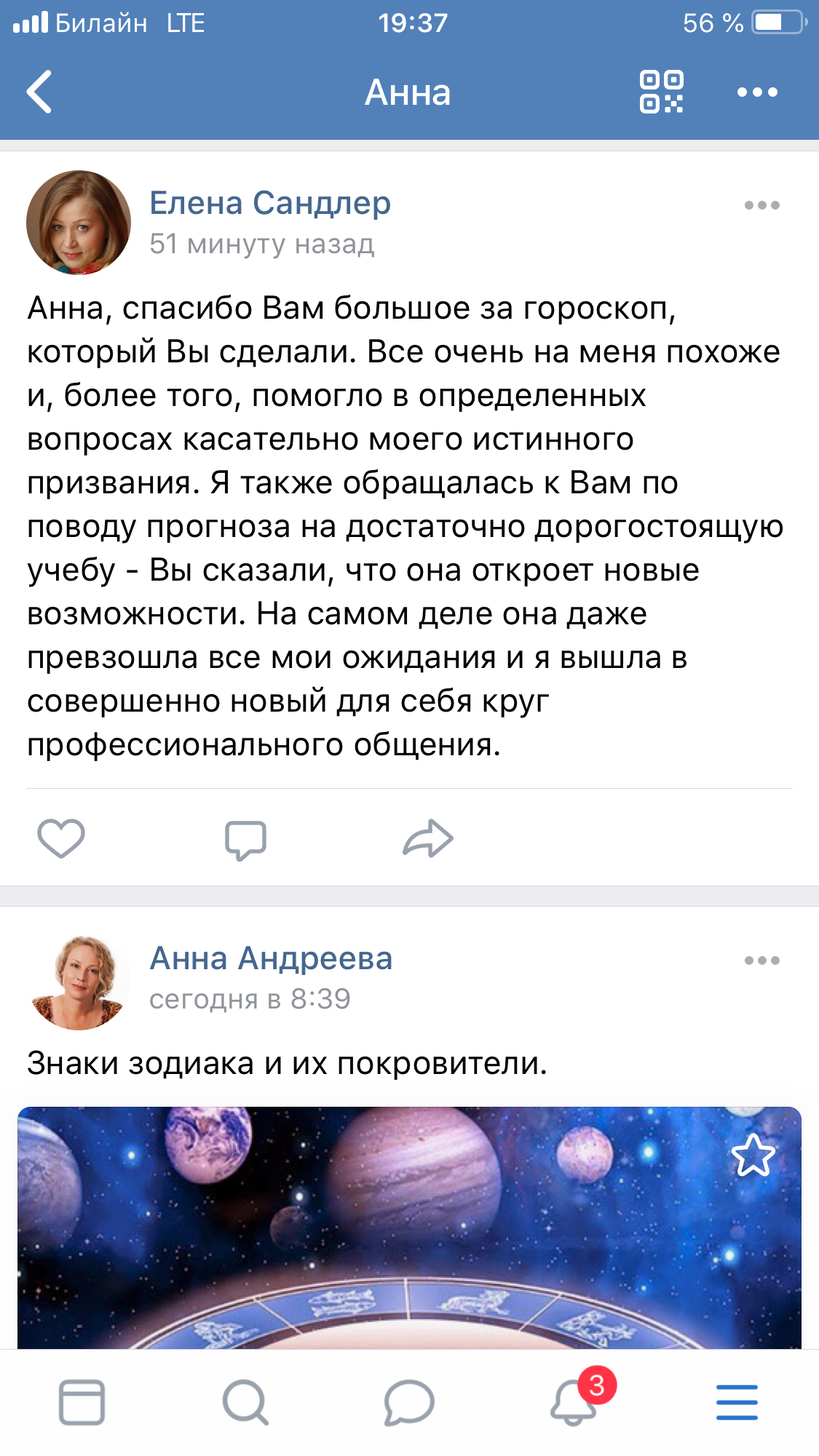
Task: Like Елена Сандлер's post
Action: coord(61,838)
